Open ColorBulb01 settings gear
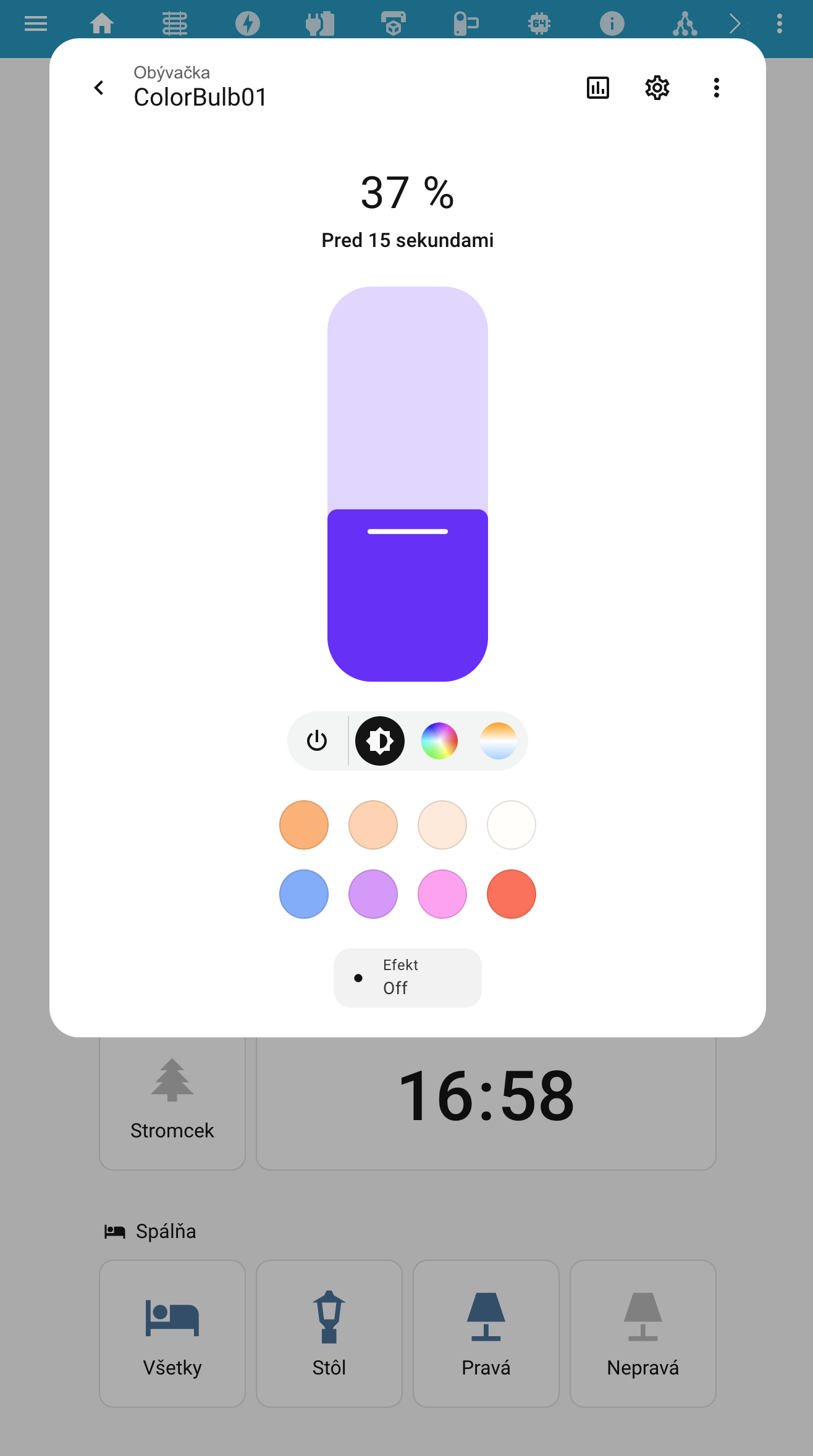 click(x=657, y=88)
